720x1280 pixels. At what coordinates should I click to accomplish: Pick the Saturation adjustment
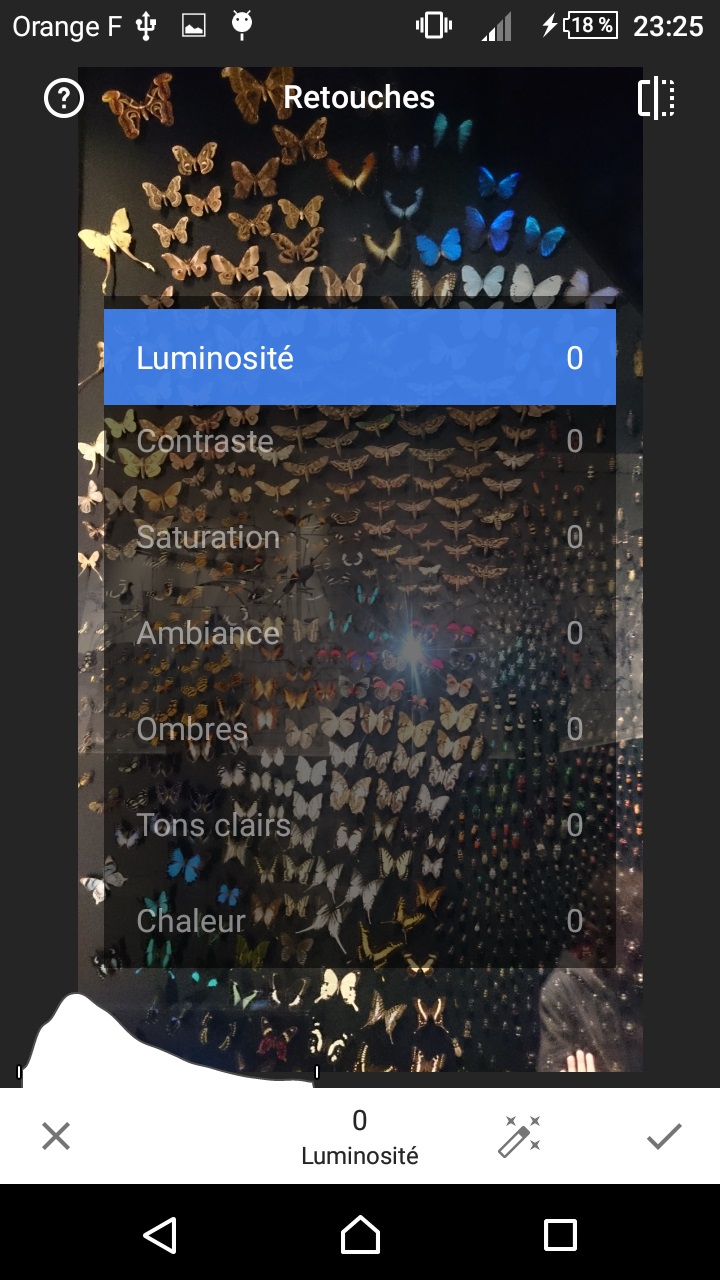point(360,537)
